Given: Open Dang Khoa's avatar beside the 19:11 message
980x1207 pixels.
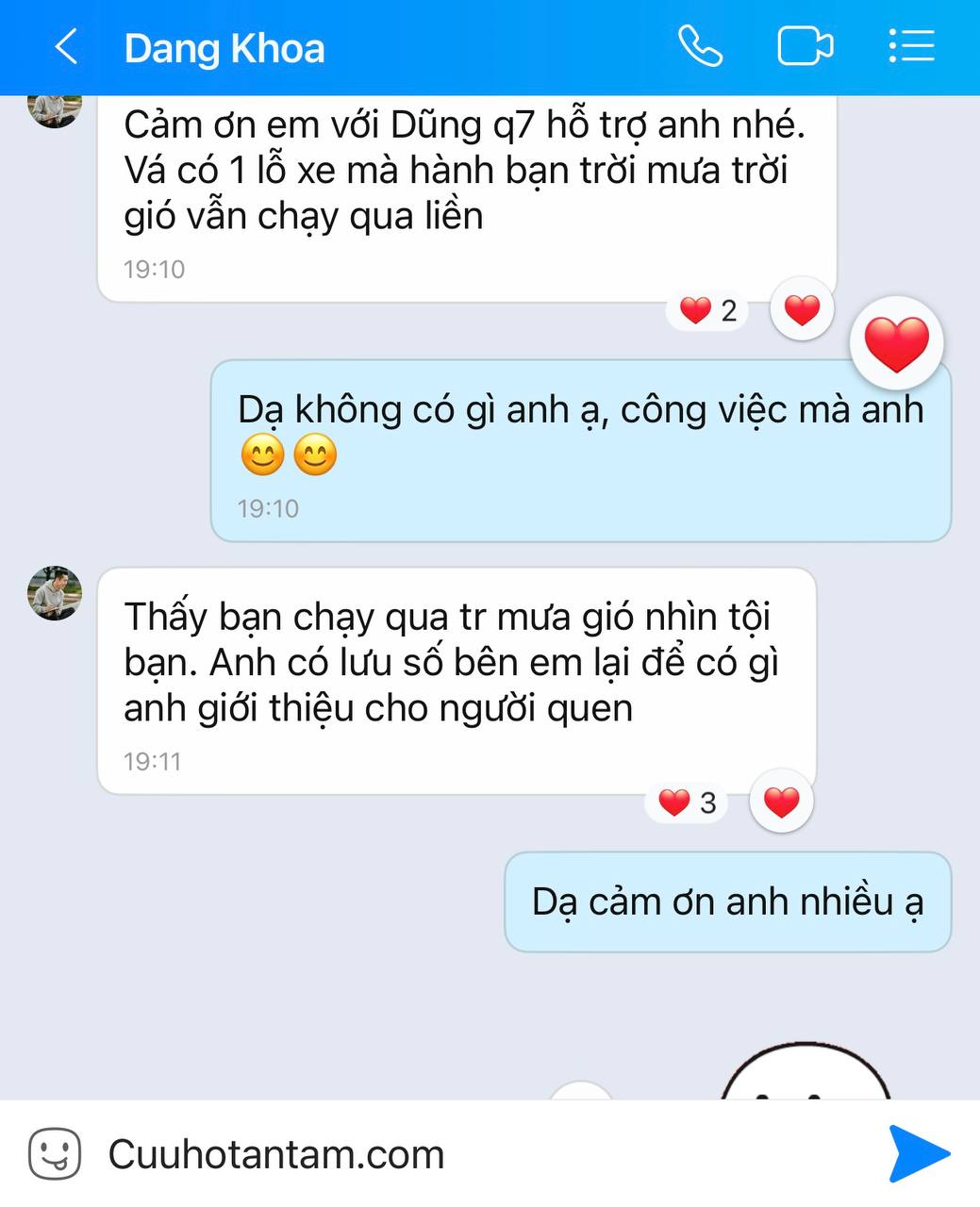Looking at the screenshot, I should [55, 593].
